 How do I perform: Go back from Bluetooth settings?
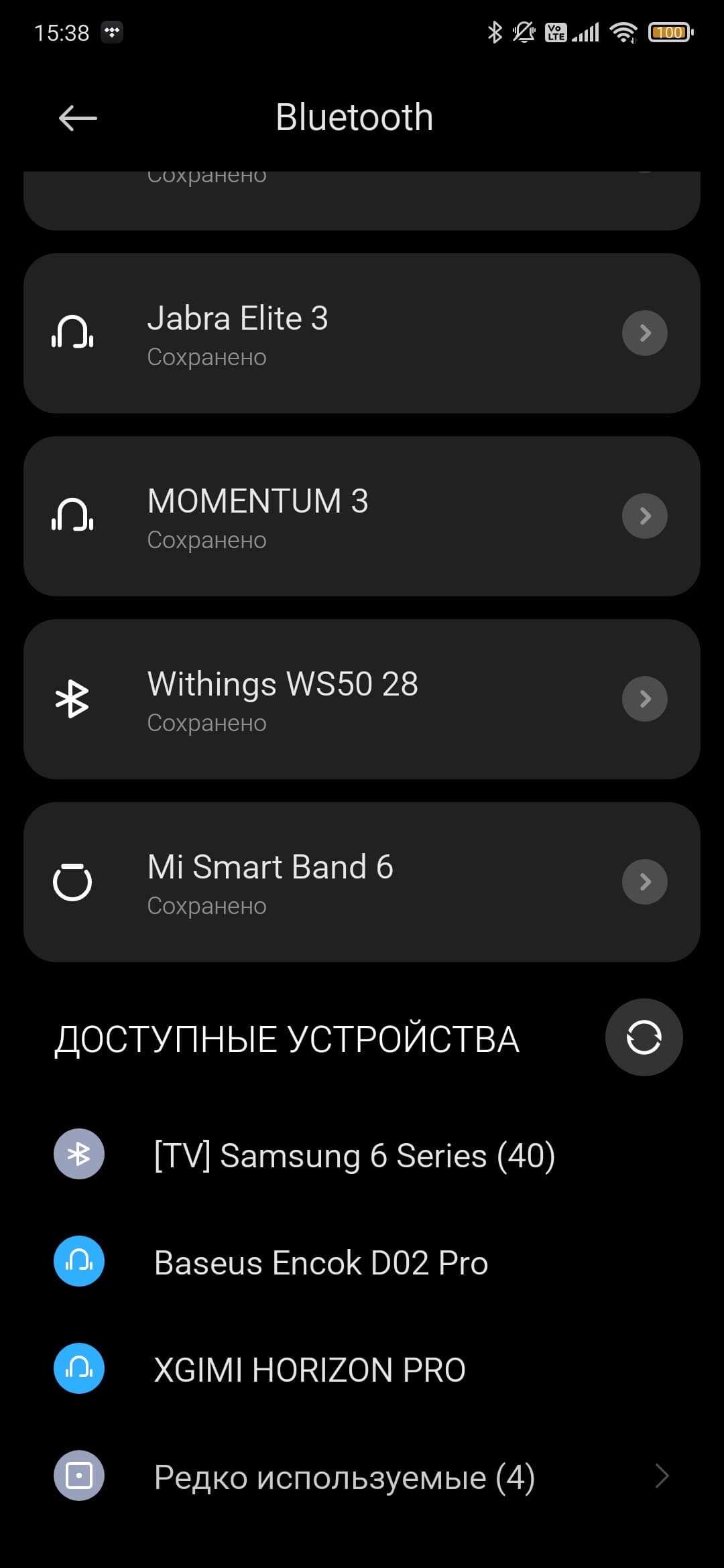[x=78, y=119]
